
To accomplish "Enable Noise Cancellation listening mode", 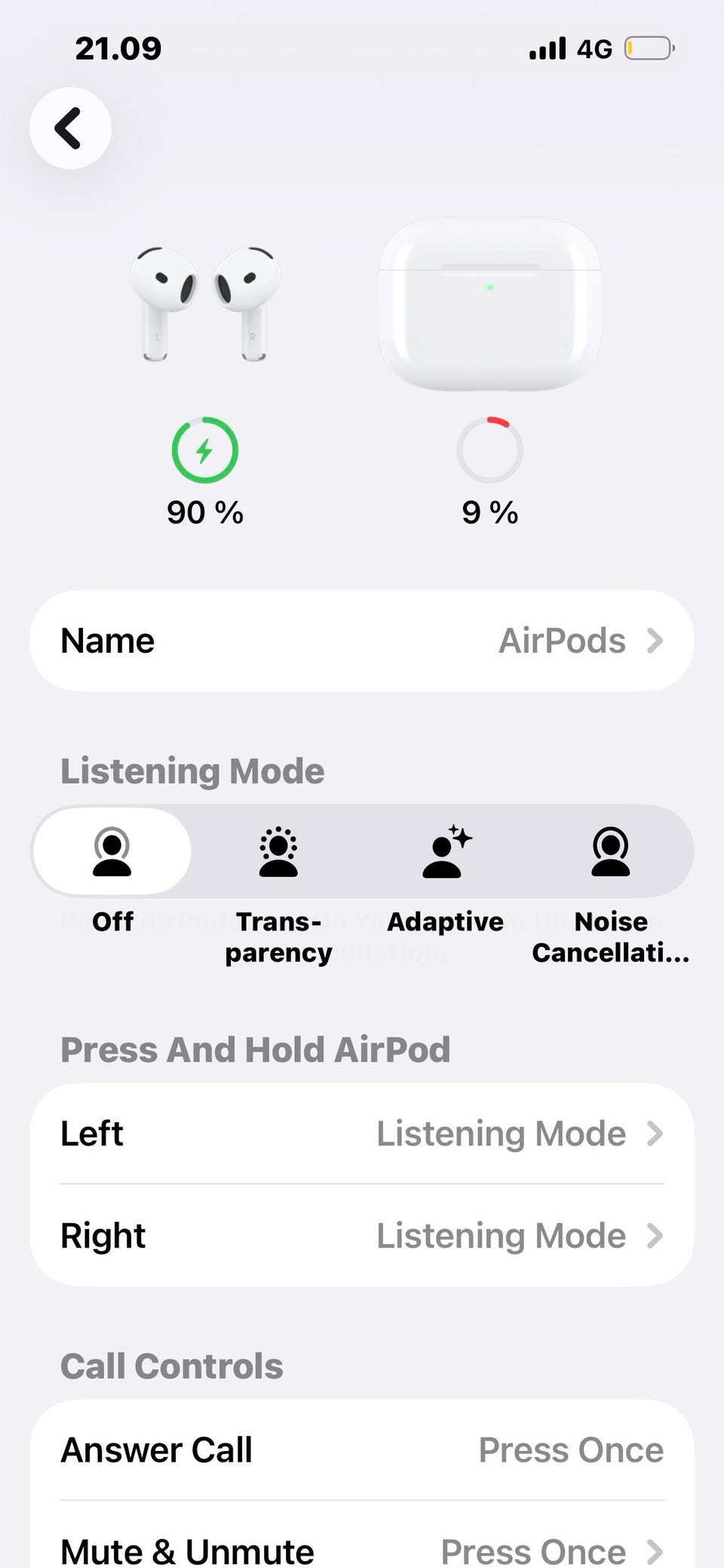I will [x=610, y=852].
